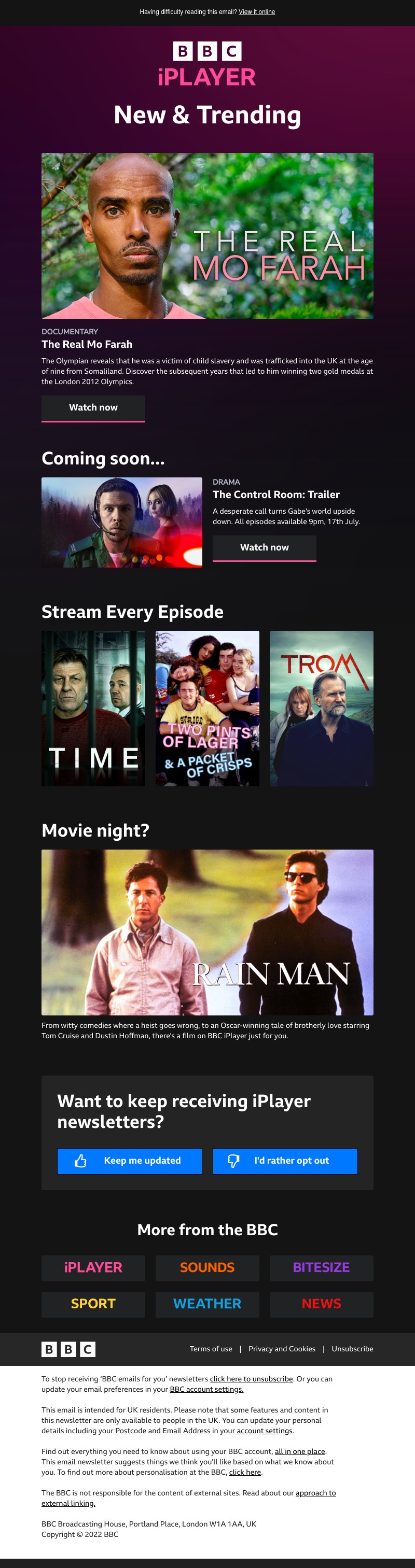Open Two Pints of Lager poster
Viewport: 415px width, 1568px height.
coord(207,709)
